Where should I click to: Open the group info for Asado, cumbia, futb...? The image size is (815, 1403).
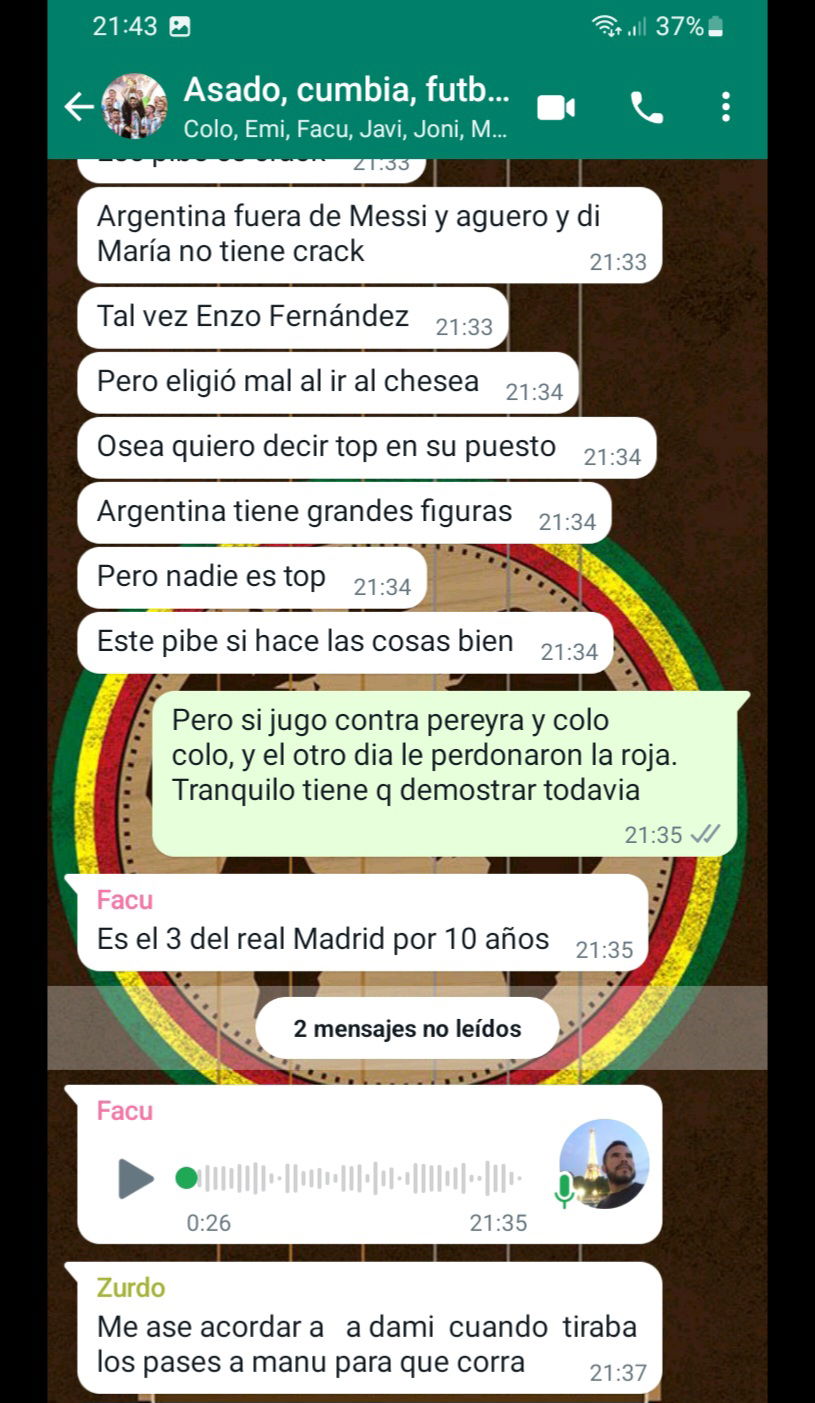point(347,107)
